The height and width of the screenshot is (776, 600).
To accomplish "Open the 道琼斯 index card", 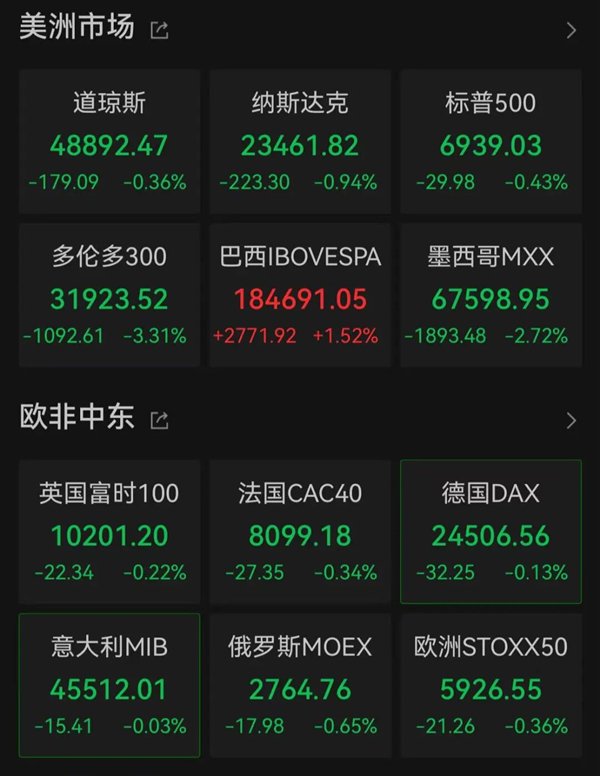I will 109,141.
